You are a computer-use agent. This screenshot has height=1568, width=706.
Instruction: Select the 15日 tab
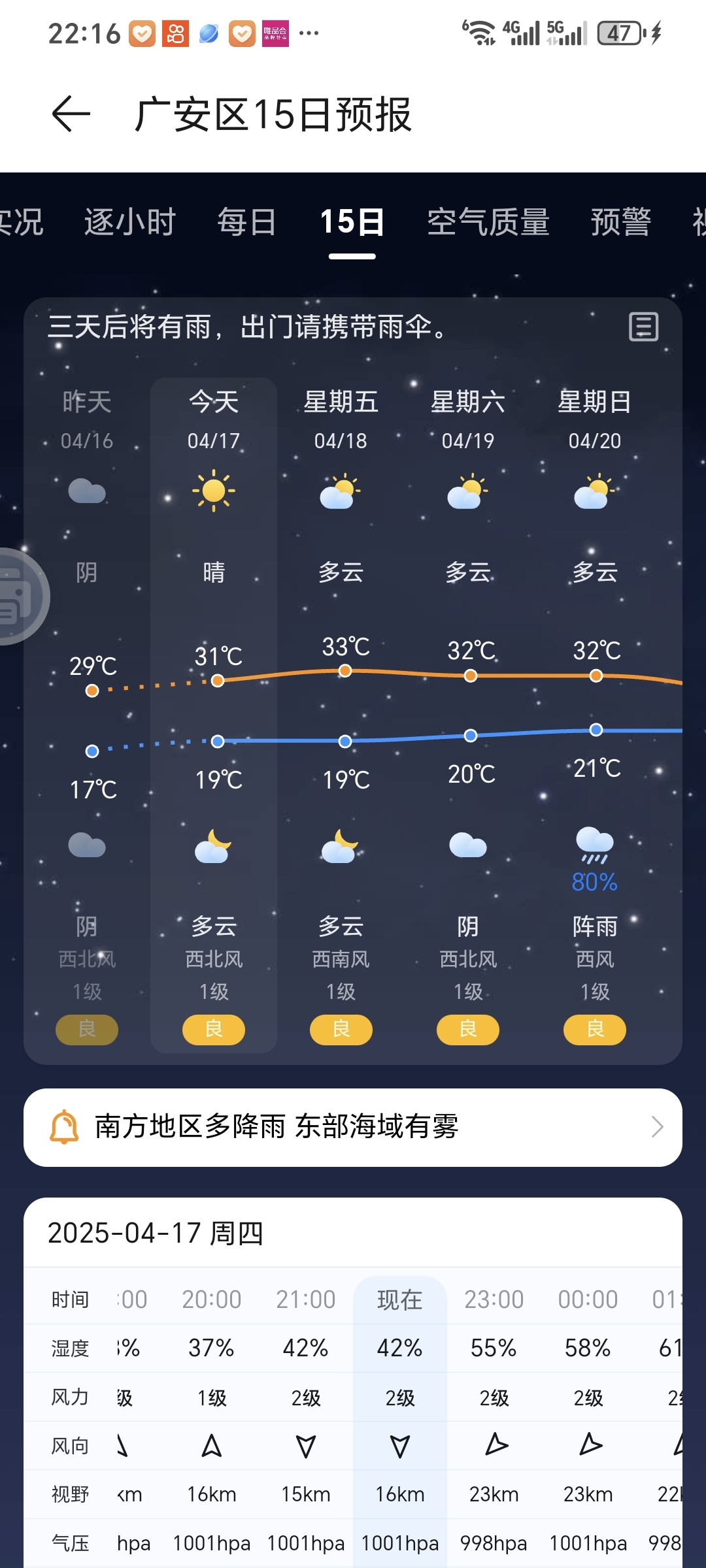(352, 222)
